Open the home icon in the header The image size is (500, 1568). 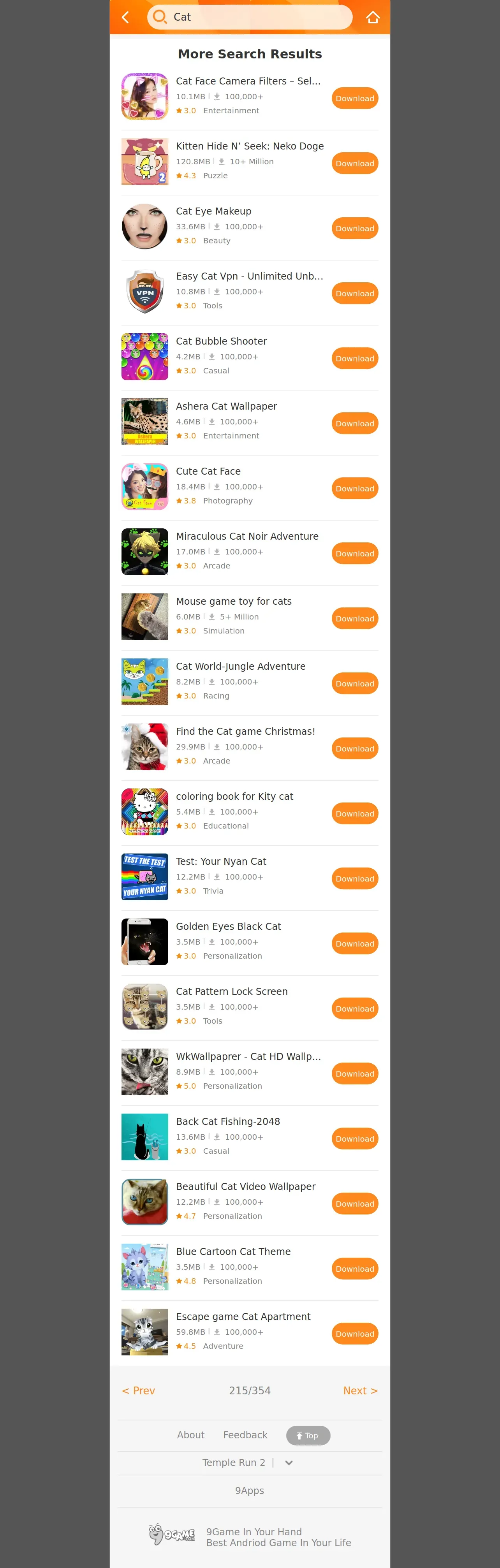(x=373, y=17)
